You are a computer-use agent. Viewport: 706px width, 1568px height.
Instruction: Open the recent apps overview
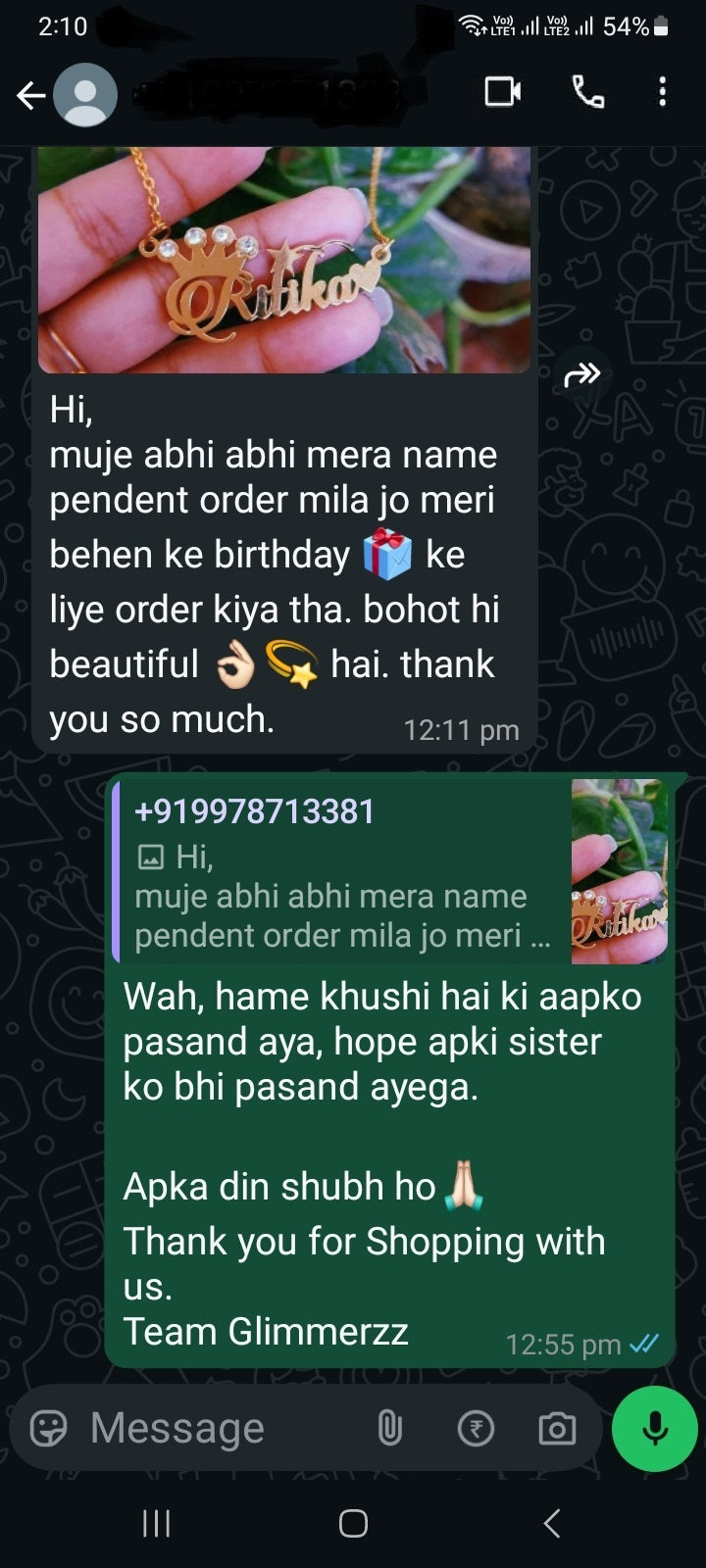157,1523
